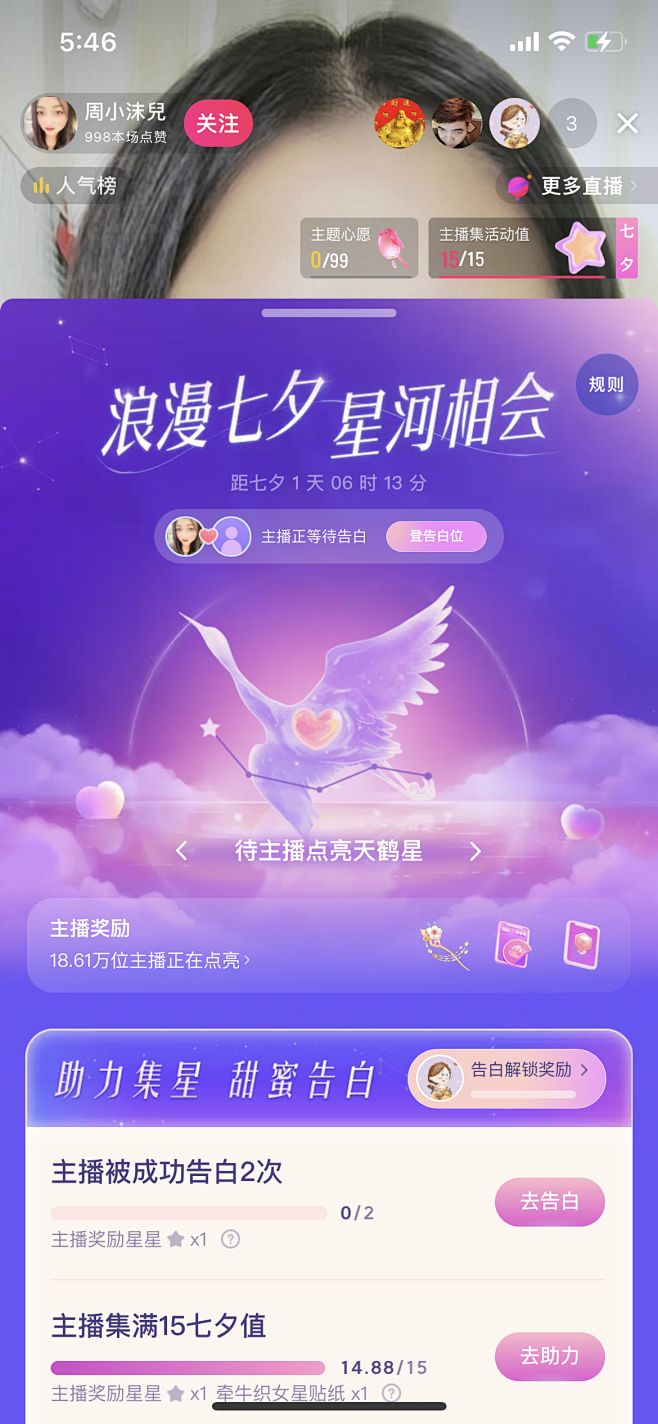Screen dimensions: 658x1424
Task: Follow streamer 周小沫兒 with 关注 button
Action: click(218, 124)
